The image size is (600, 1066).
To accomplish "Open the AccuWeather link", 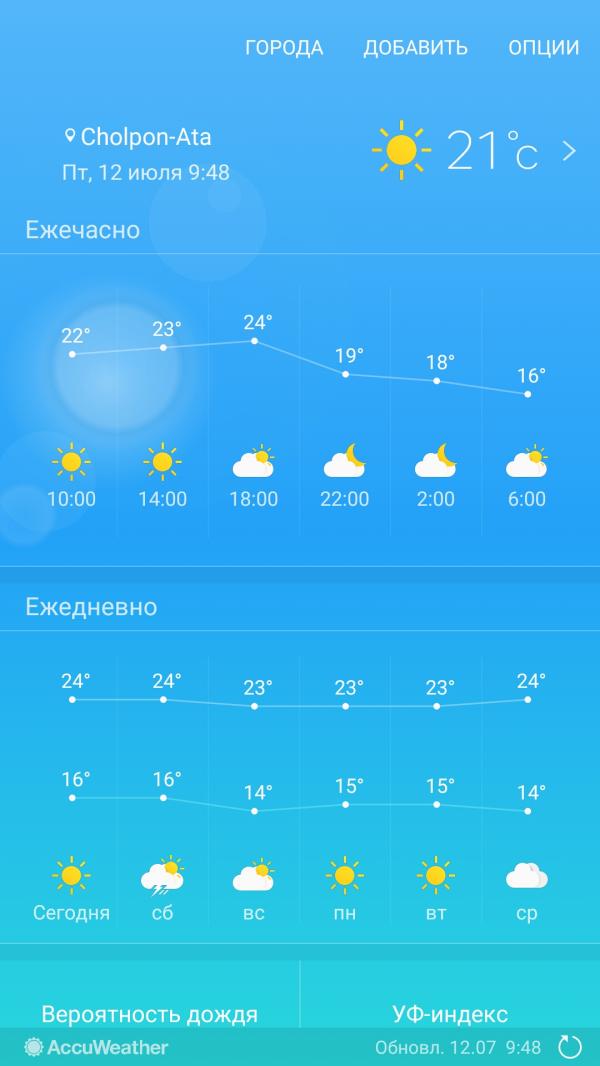I will (97, 1047).
